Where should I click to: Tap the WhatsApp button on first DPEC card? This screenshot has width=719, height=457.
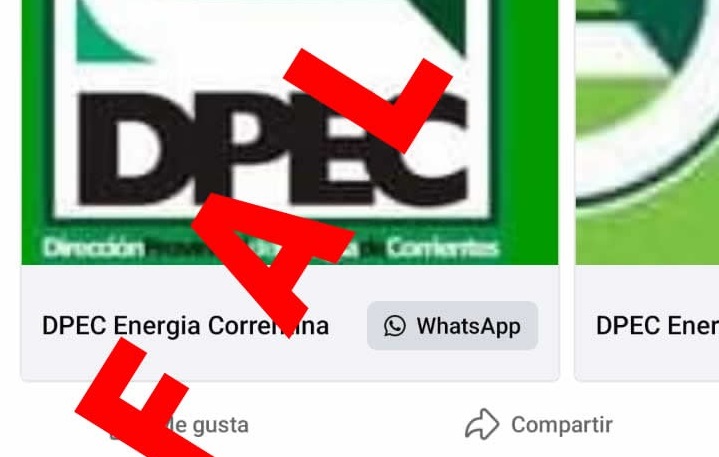(452, 326)
